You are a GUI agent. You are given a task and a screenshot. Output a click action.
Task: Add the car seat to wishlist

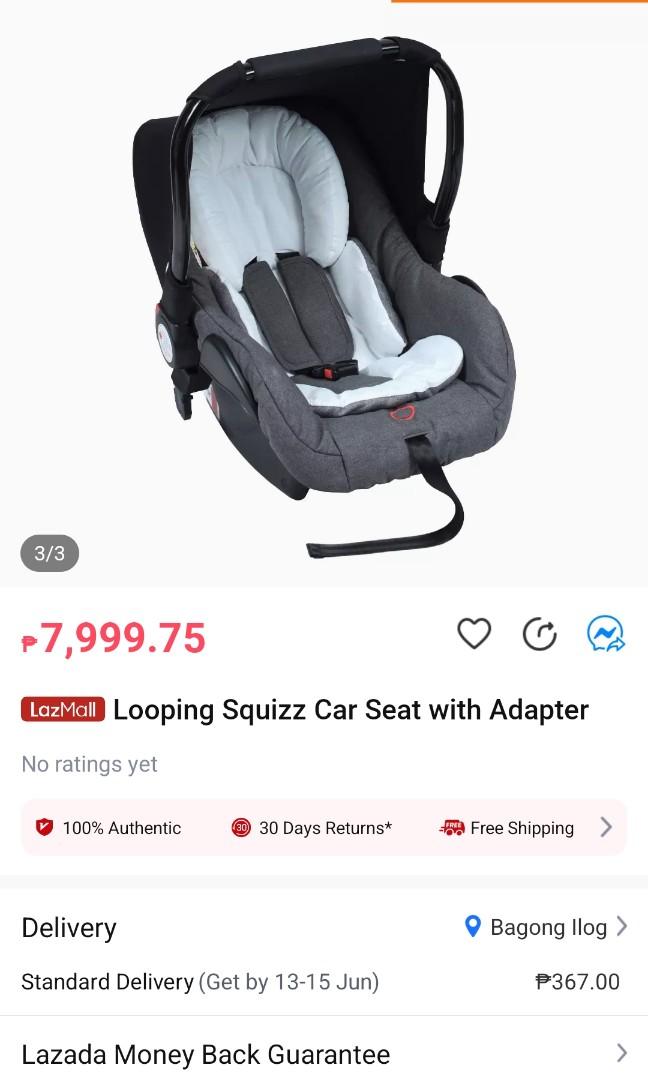pyautogui.click(x=474, y=634)
